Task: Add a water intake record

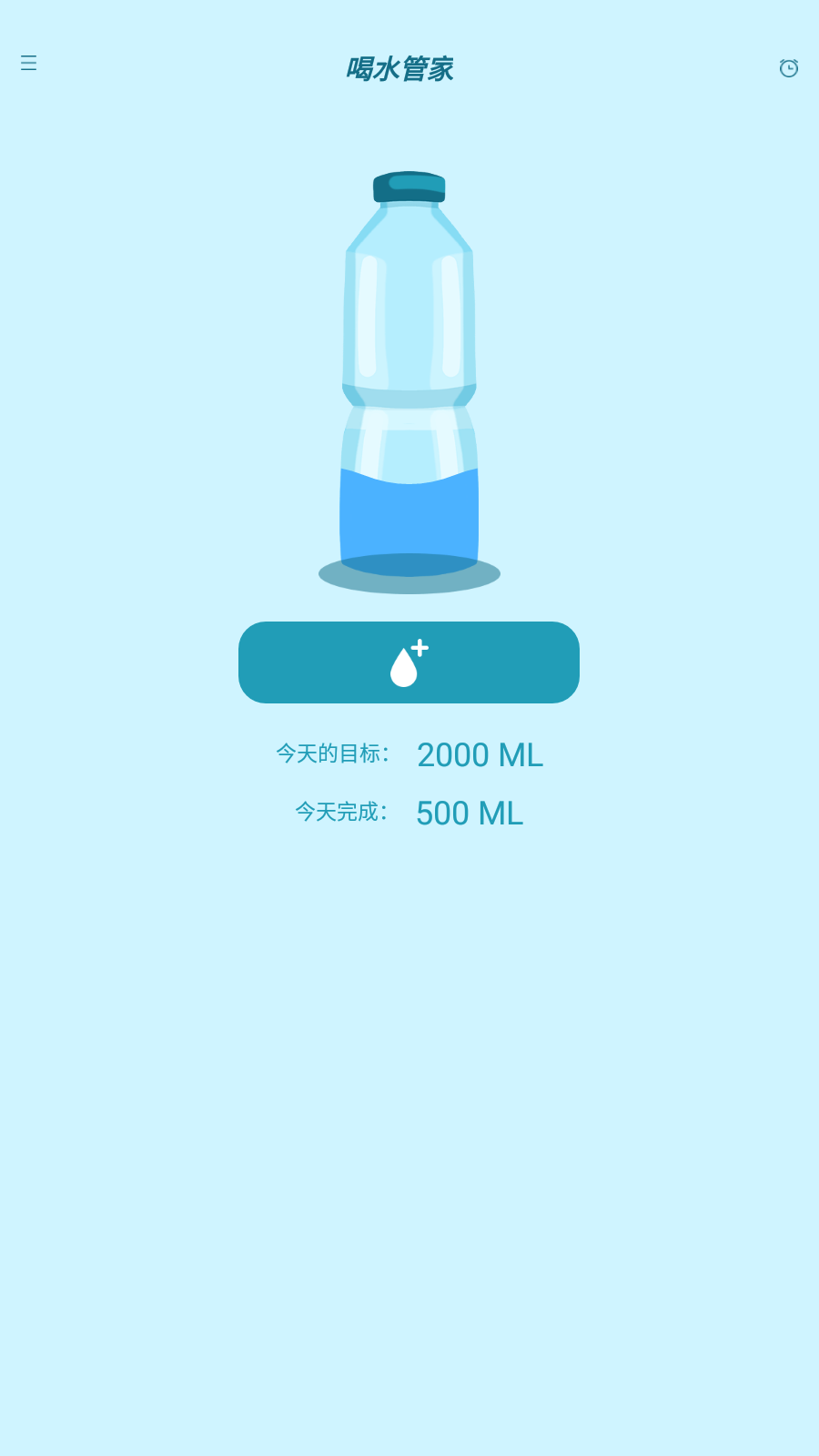Action: (409, 662)
